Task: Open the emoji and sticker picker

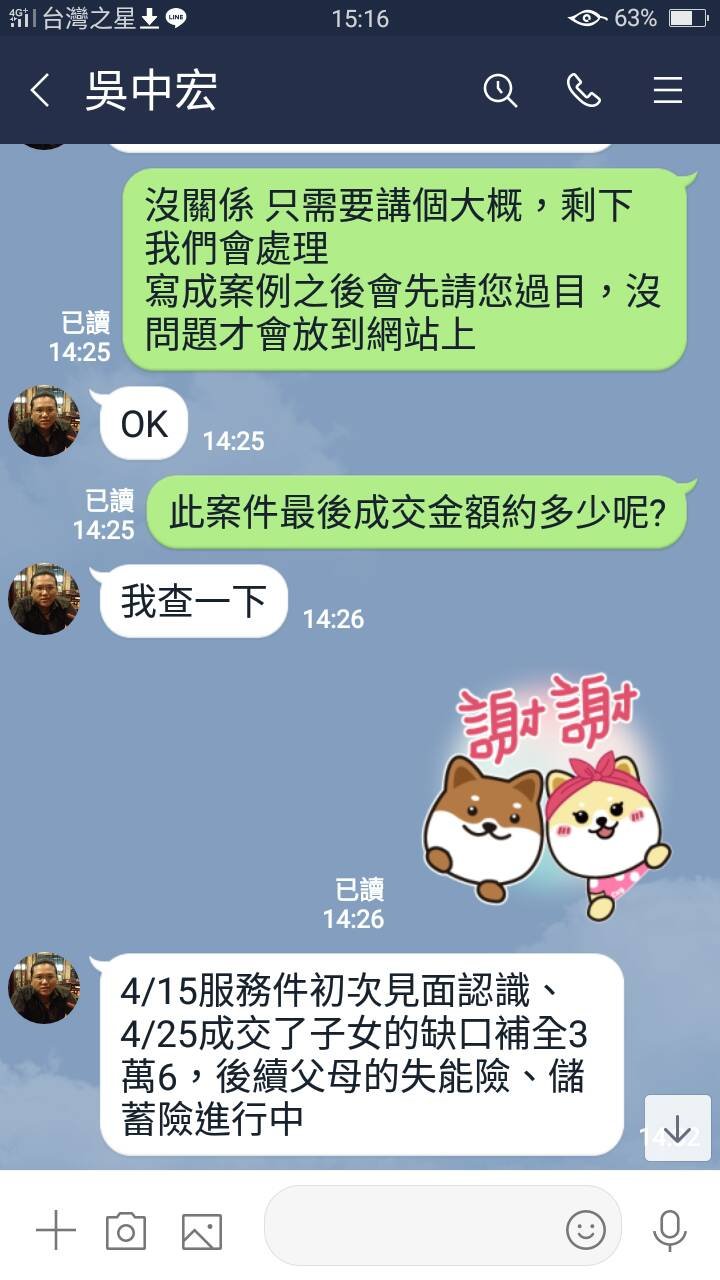Action: (x=586, y=1229)
